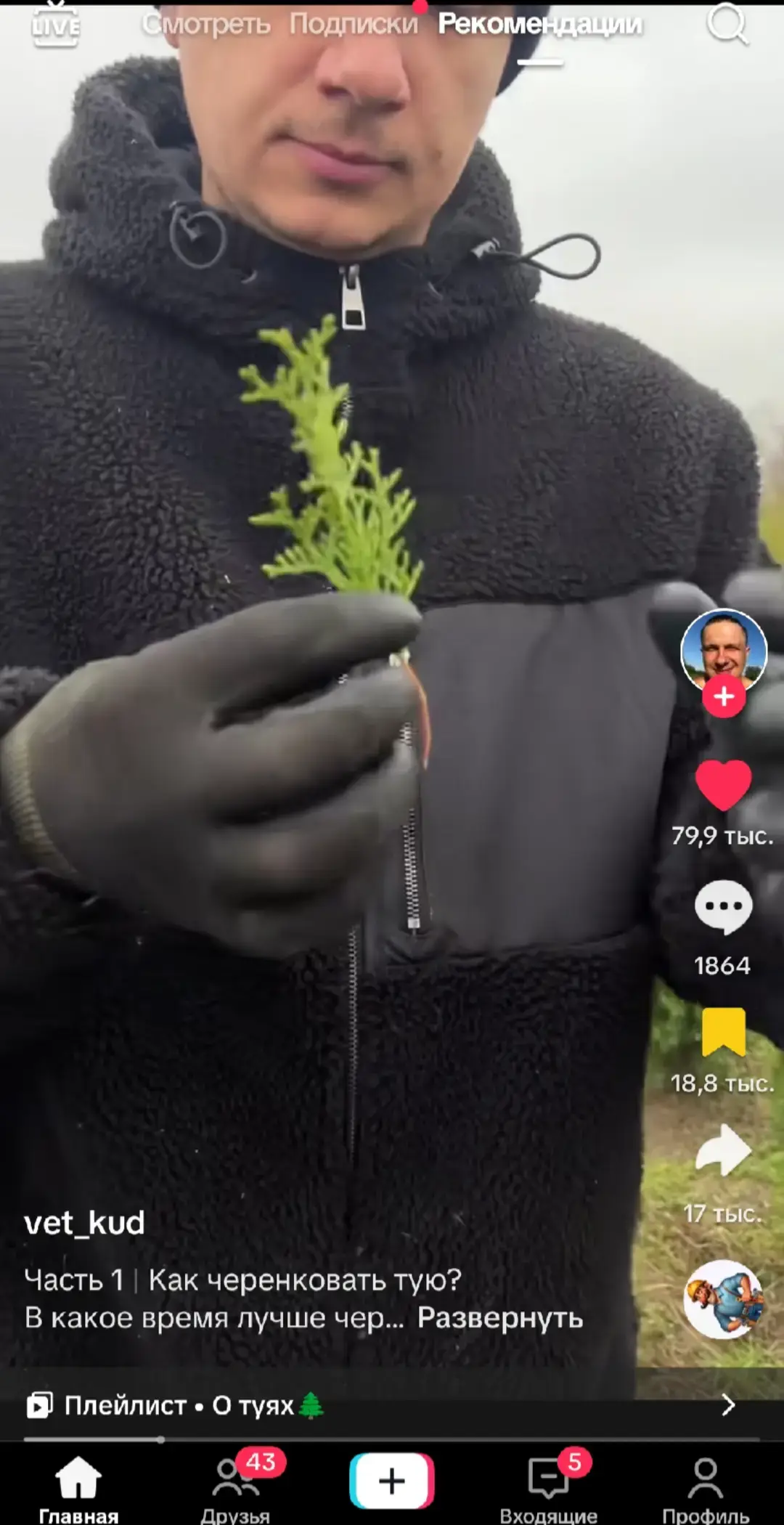The width and height of the screenshot is (784, 1525).
Task: Expand the caption with Развернуть
Action: pos(500,1317)
